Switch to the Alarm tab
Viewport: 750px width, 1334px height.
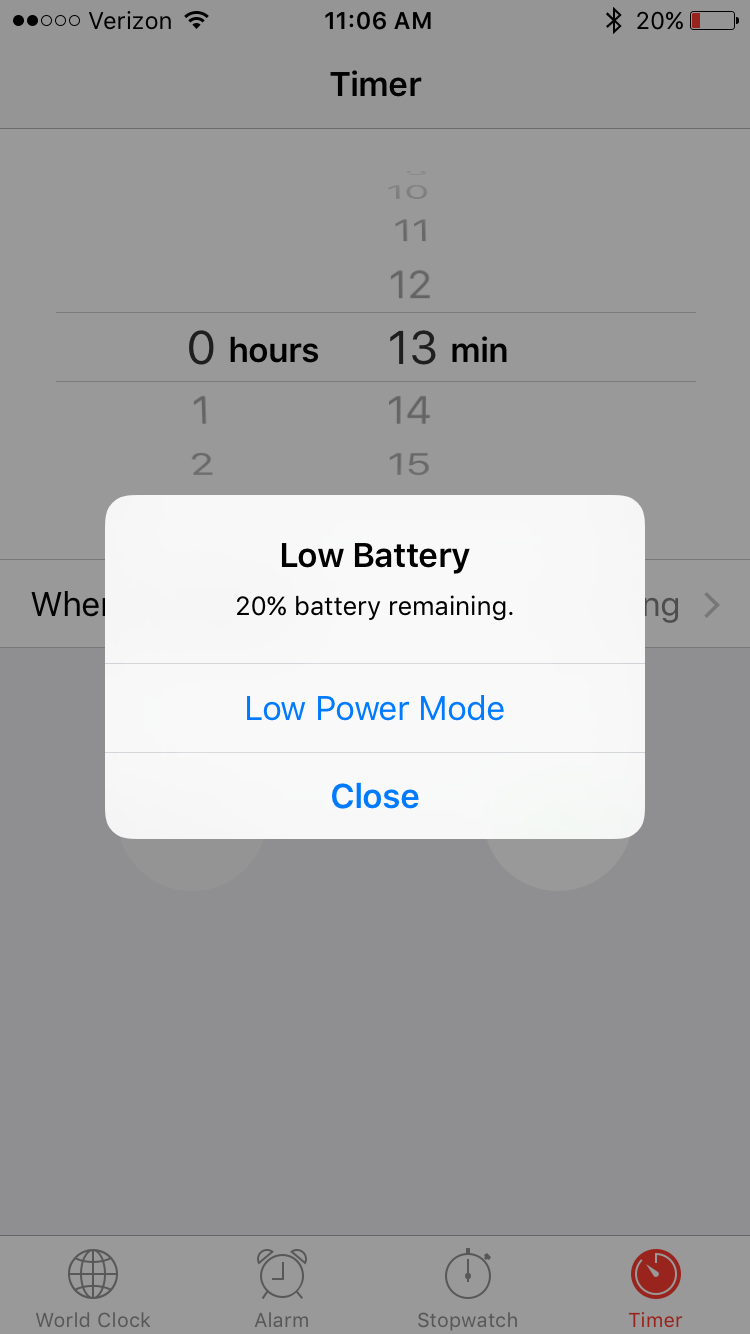[x=282, y=1287]
